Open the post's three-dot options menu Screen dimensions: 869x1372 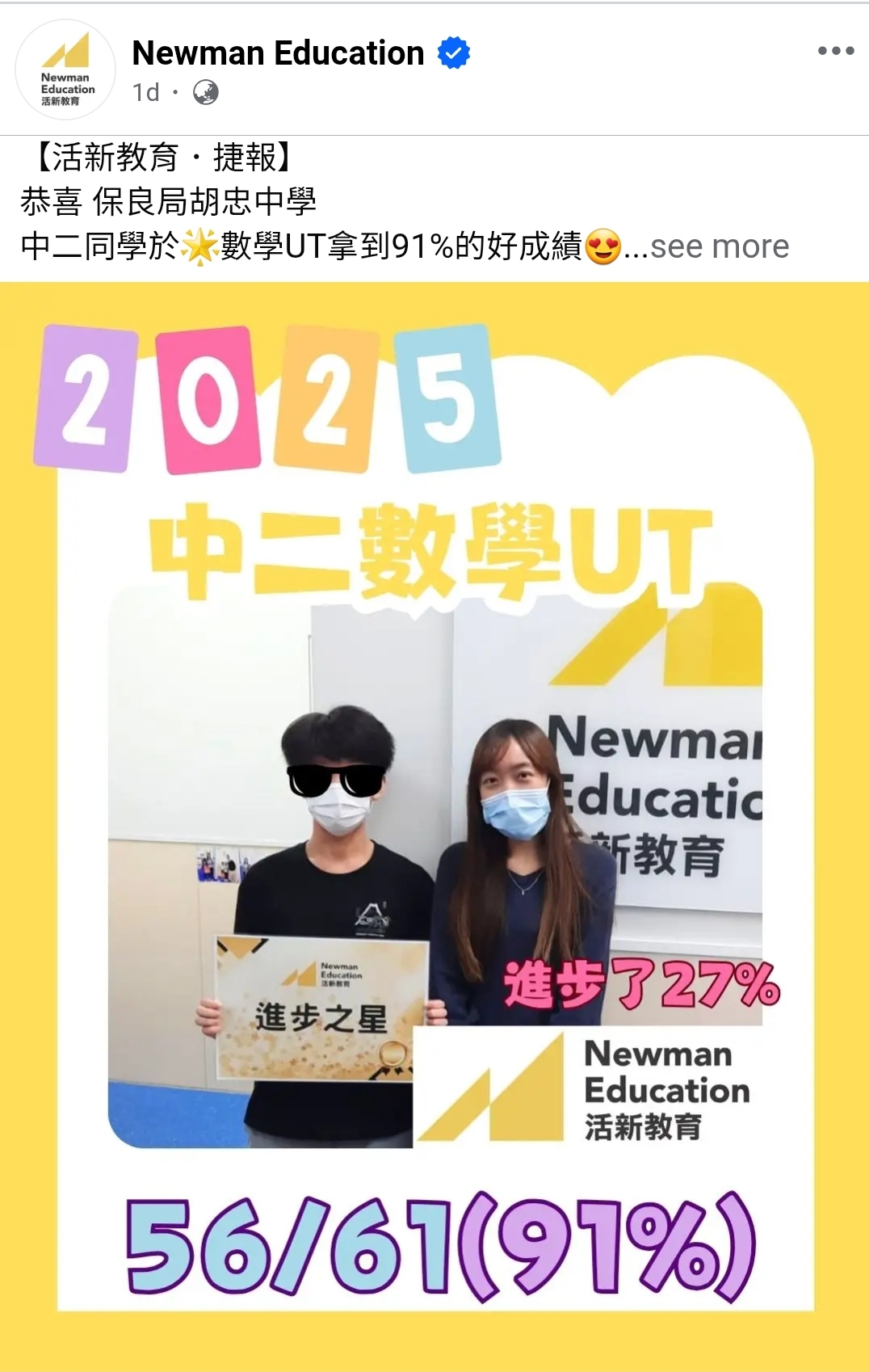[835, 51]
